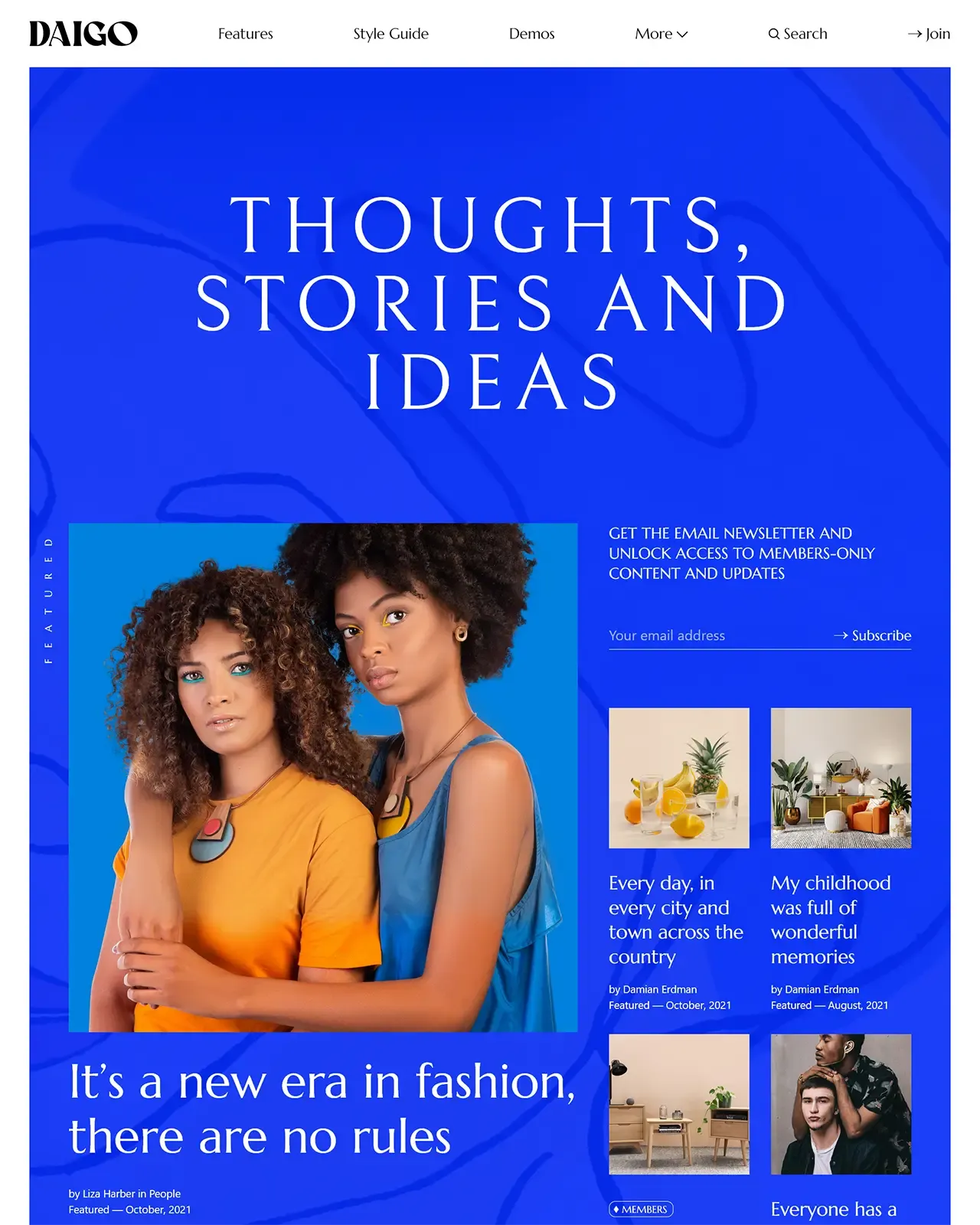Read "It's a new era in fashion" article

(322, 1109)
